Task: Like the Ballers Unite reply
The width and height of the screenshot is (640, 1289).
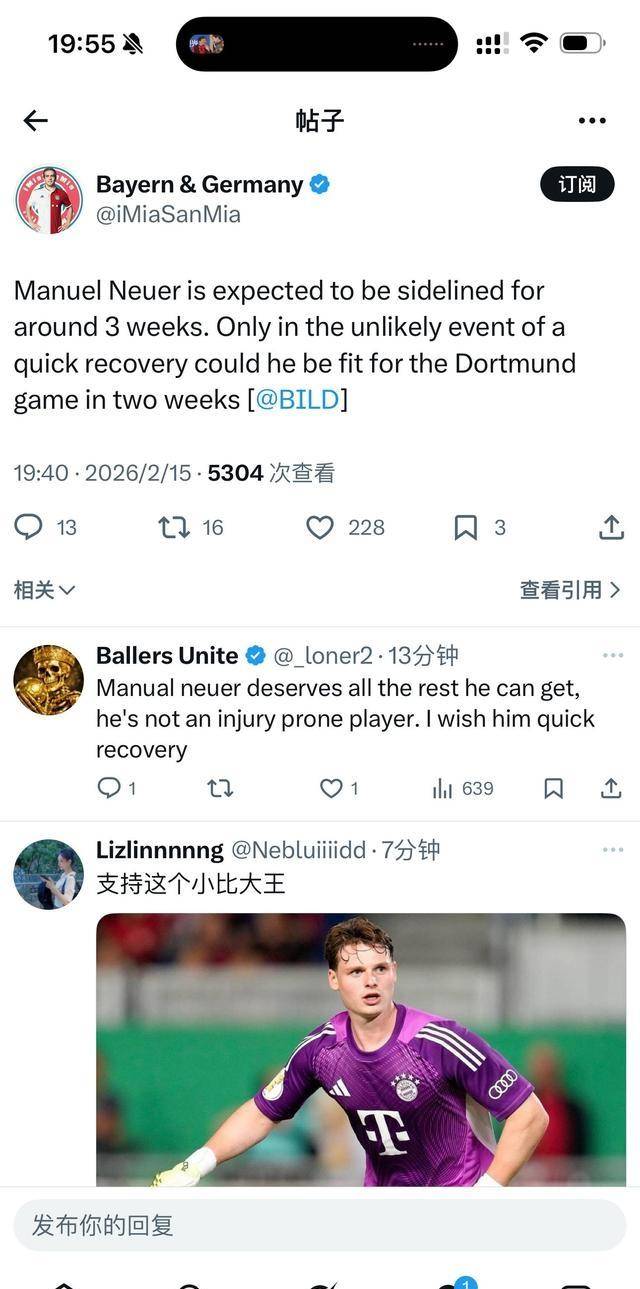Action: pyautogui.click(x=331, y=789)
